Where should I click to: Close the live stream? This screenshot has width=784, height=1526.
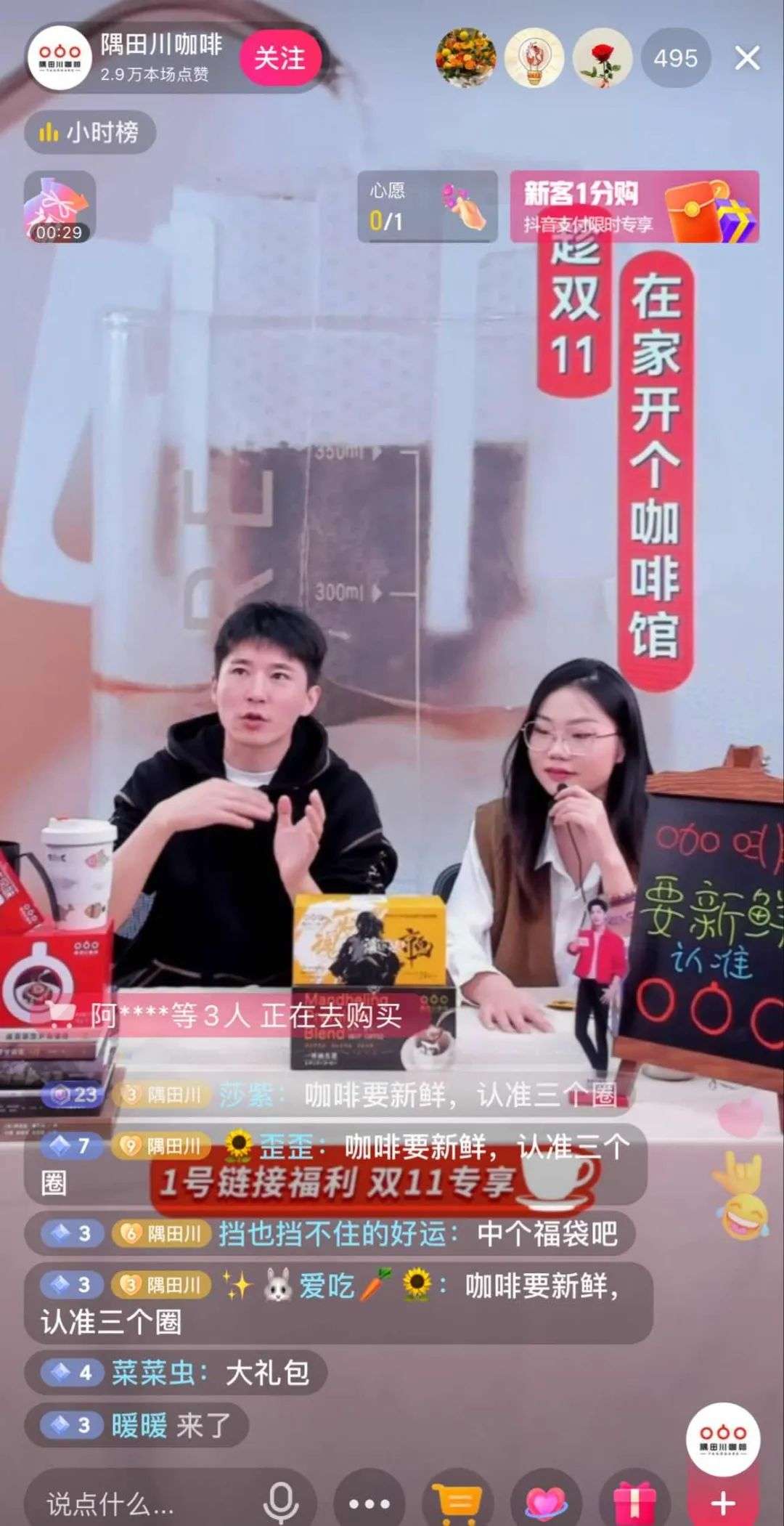747,58
